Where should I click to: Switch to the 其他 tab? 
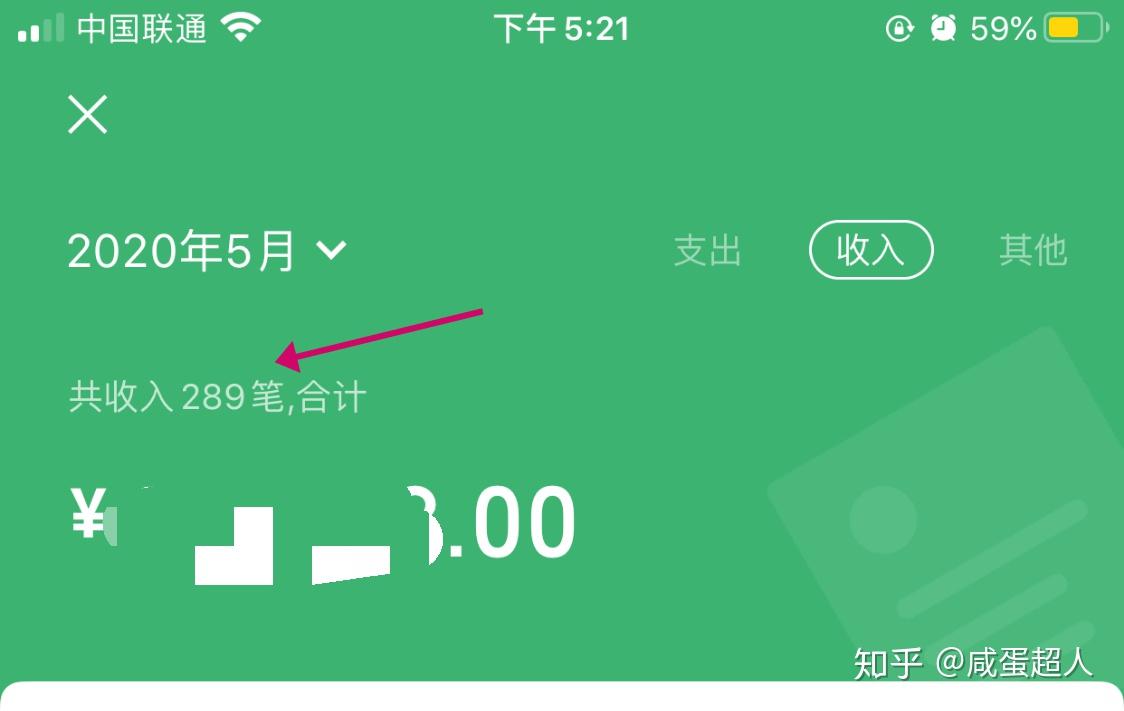pyautogui.click(x=1033, y=250)
